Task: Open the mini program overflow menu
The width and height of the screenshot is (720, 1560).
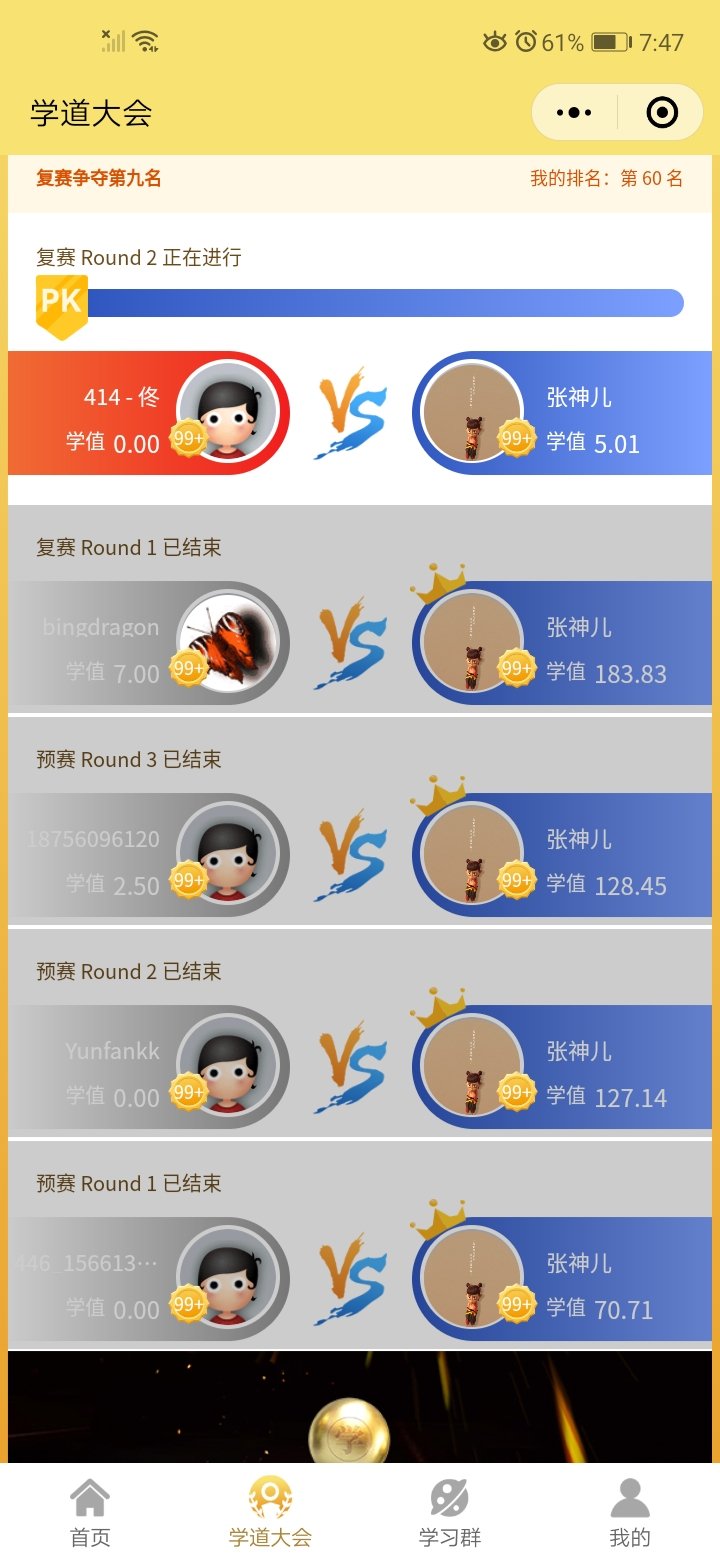Action: pos(574,113)
